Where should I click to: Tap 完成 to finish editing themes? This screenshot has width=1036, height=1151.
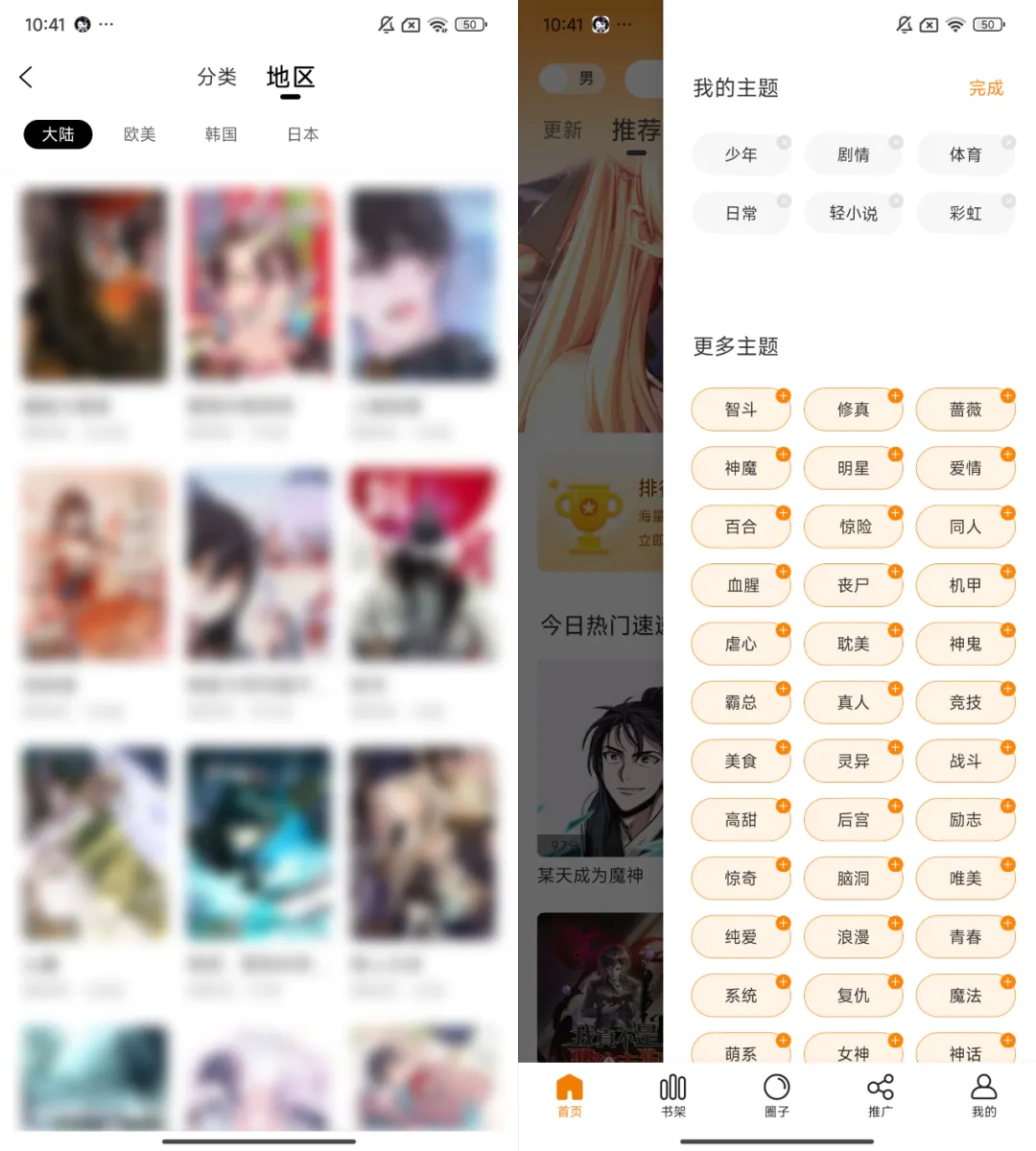click(x=985, y=88)
